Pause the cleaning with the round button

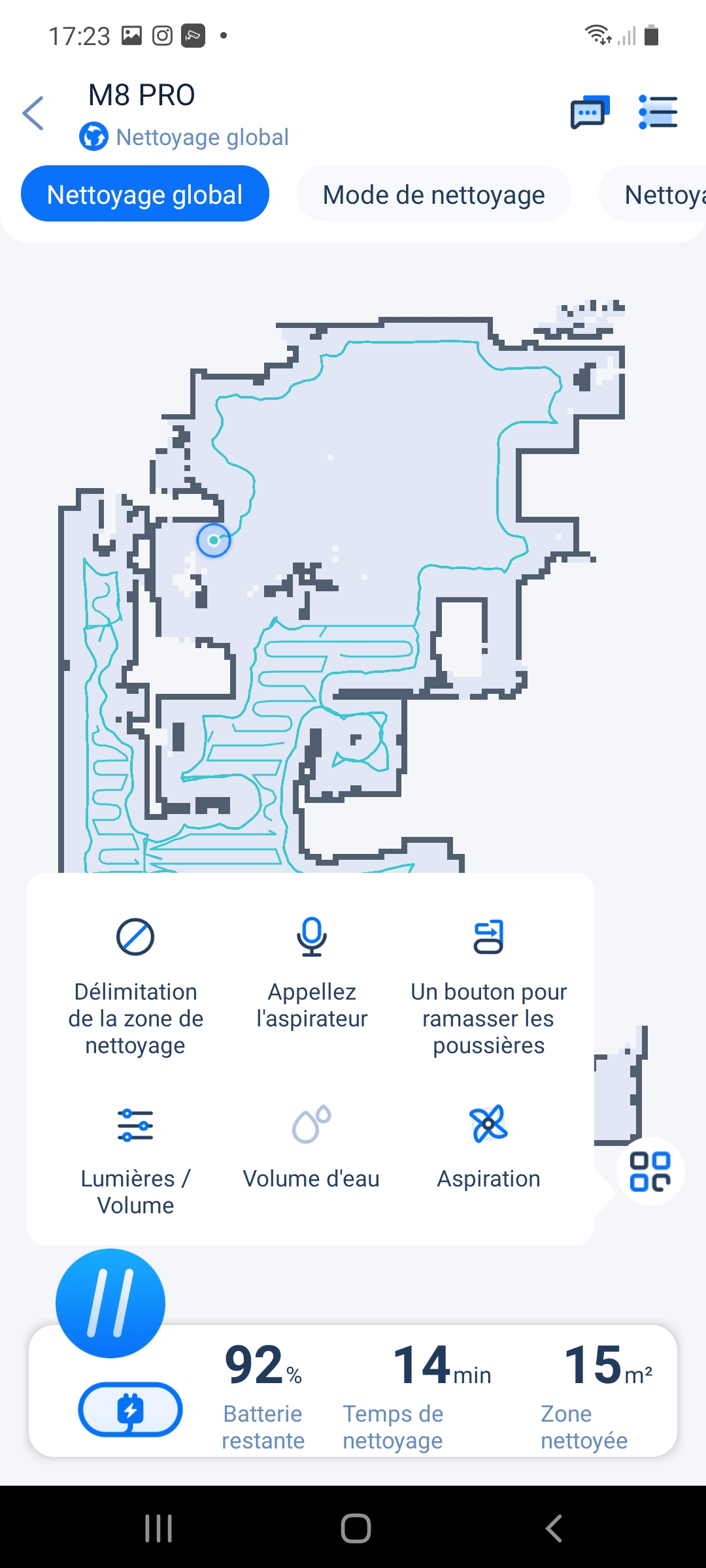110,1303
